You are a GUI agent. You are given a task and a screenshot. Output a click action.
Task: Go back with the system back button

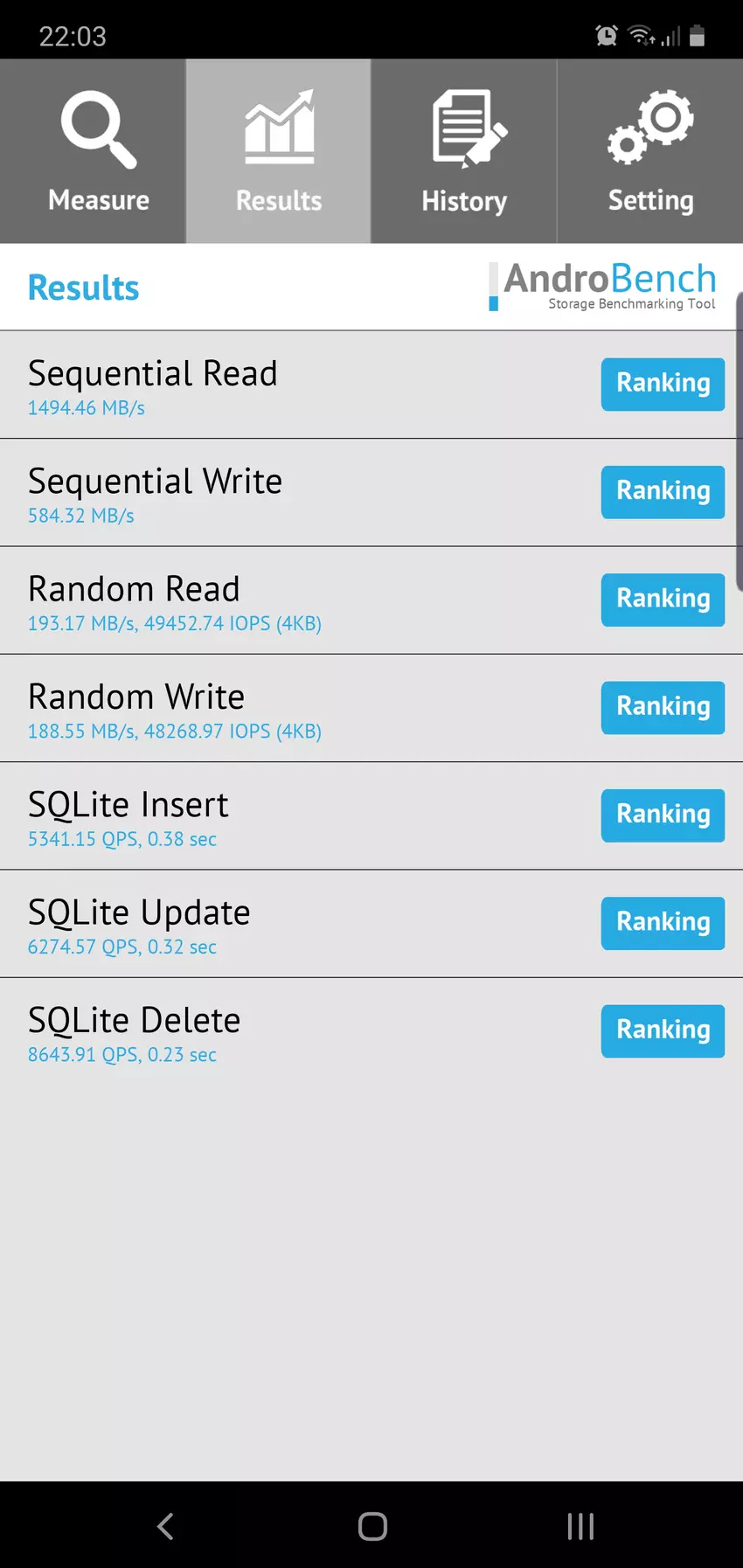165,1526
